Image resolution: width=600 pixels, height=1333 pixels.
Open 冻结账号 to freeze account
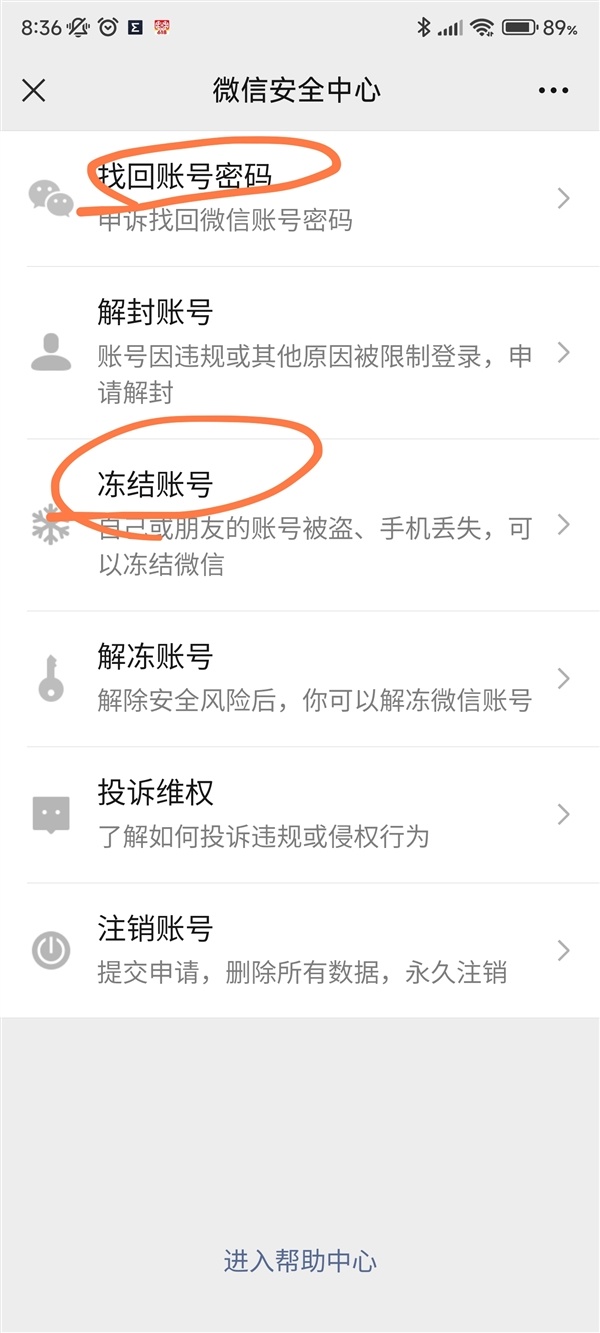point(300,524)
